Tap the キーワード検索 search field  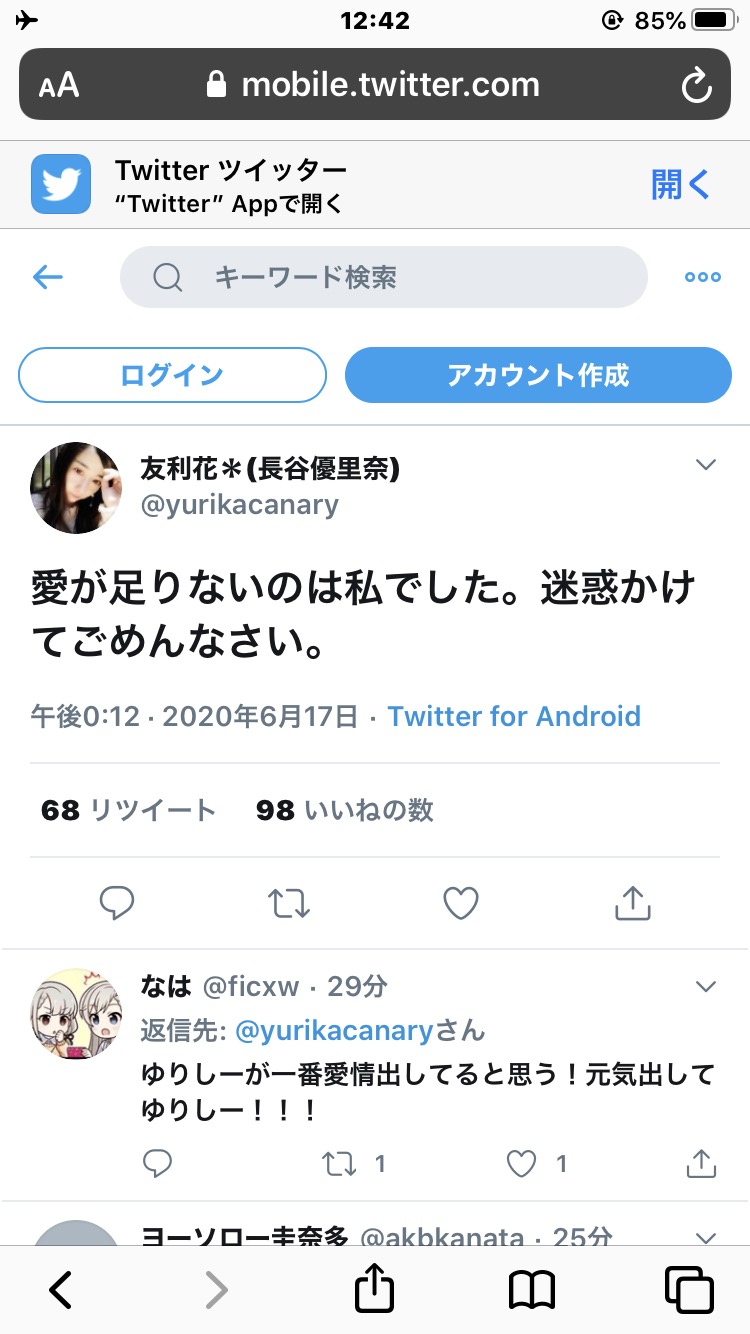point(384,277)
